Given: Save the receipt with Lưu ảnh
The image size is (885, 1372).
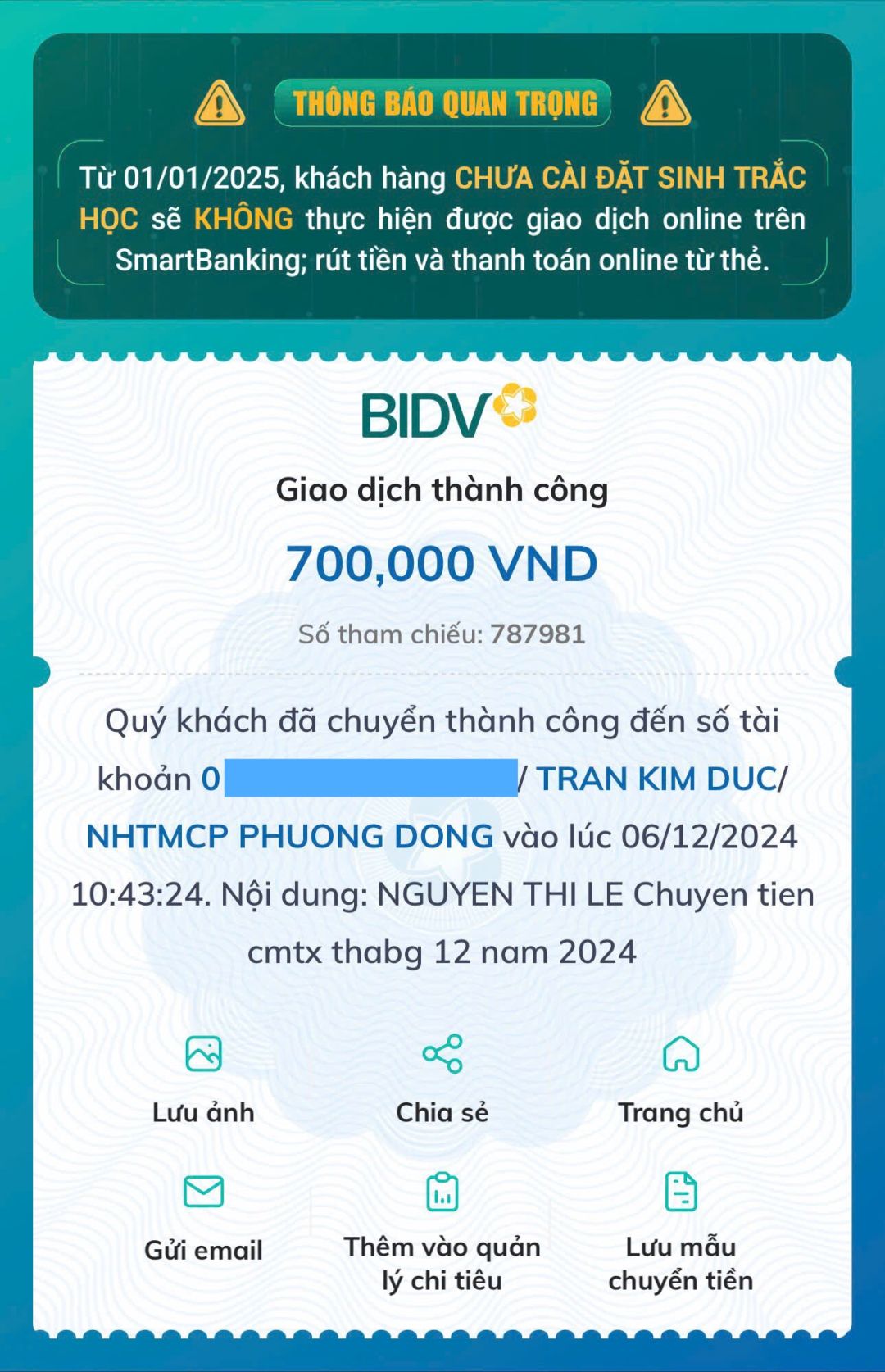Looking at the screenshot, I should pyautogui.click(x=203, y=1077).
